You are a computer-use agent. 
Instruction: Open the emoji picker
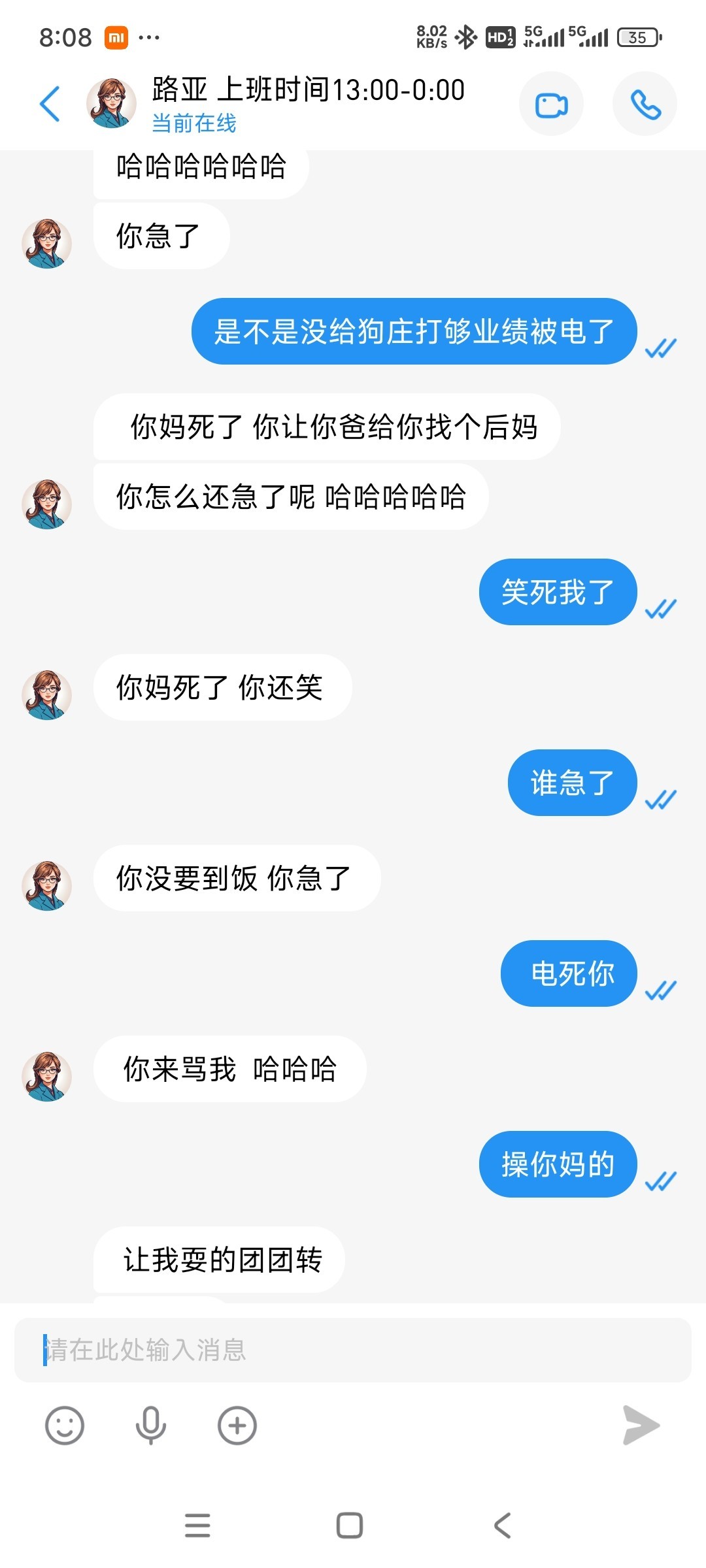pos(65,1426)
